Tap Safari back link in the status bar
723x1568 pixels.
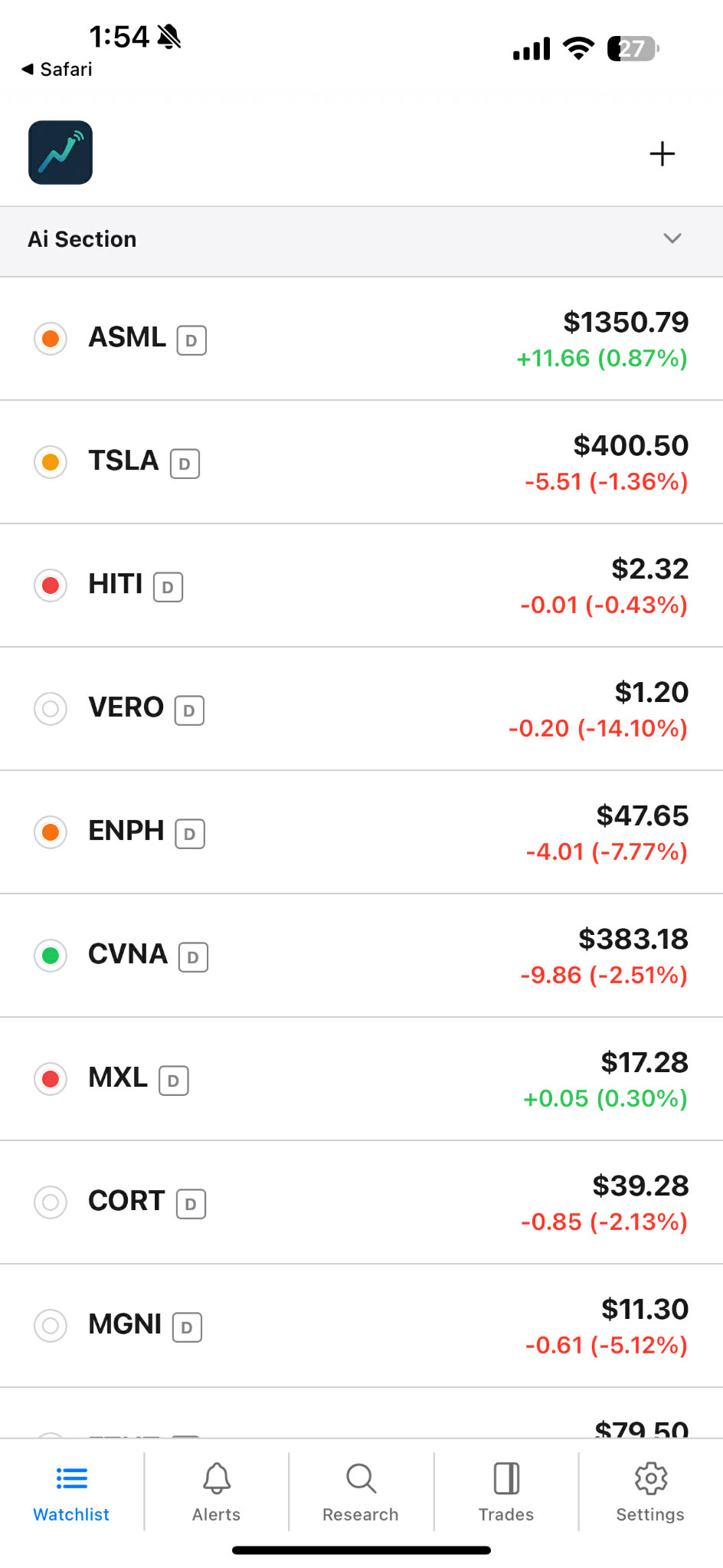pyautogui.click(x=57, y=69)
